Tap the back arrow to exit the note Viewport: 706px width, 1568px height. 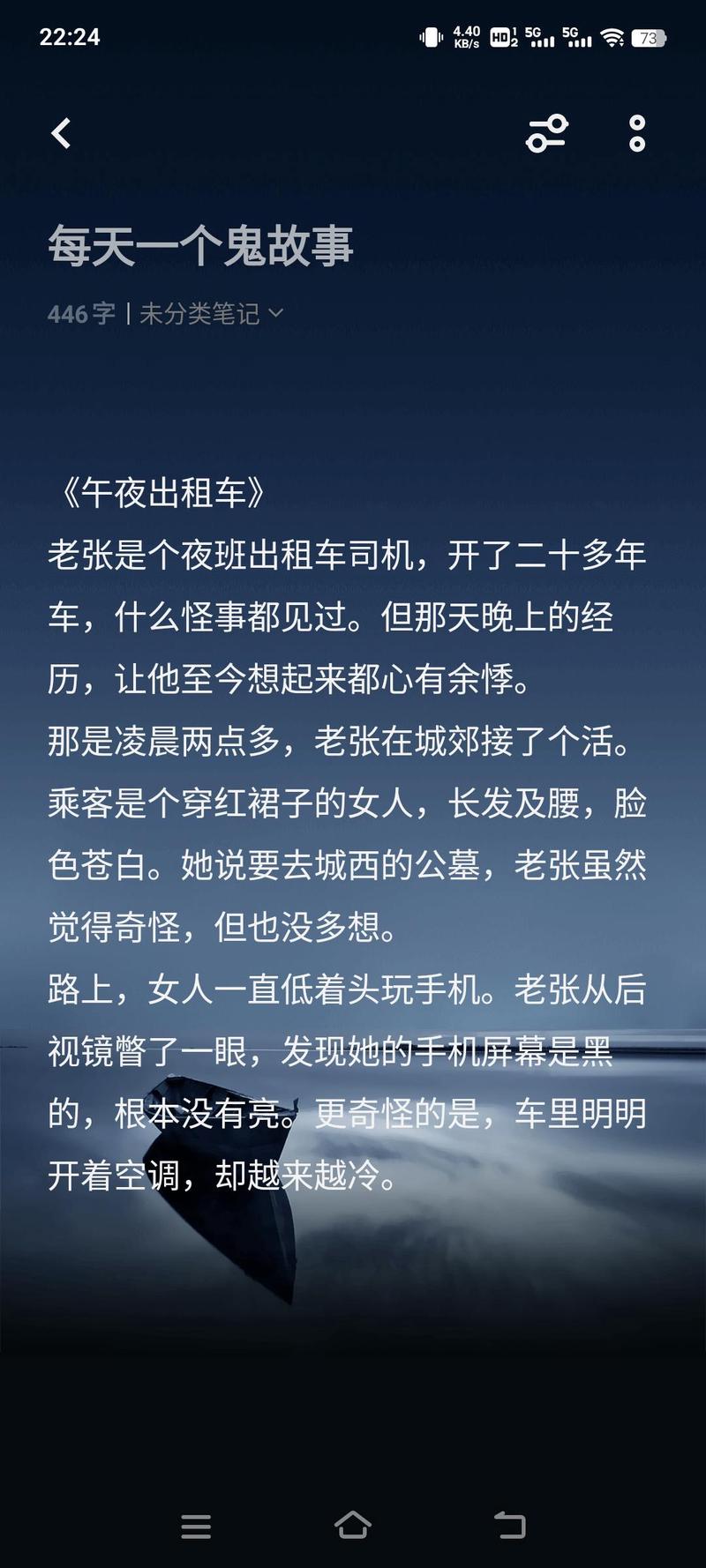(x=61, y=132)
